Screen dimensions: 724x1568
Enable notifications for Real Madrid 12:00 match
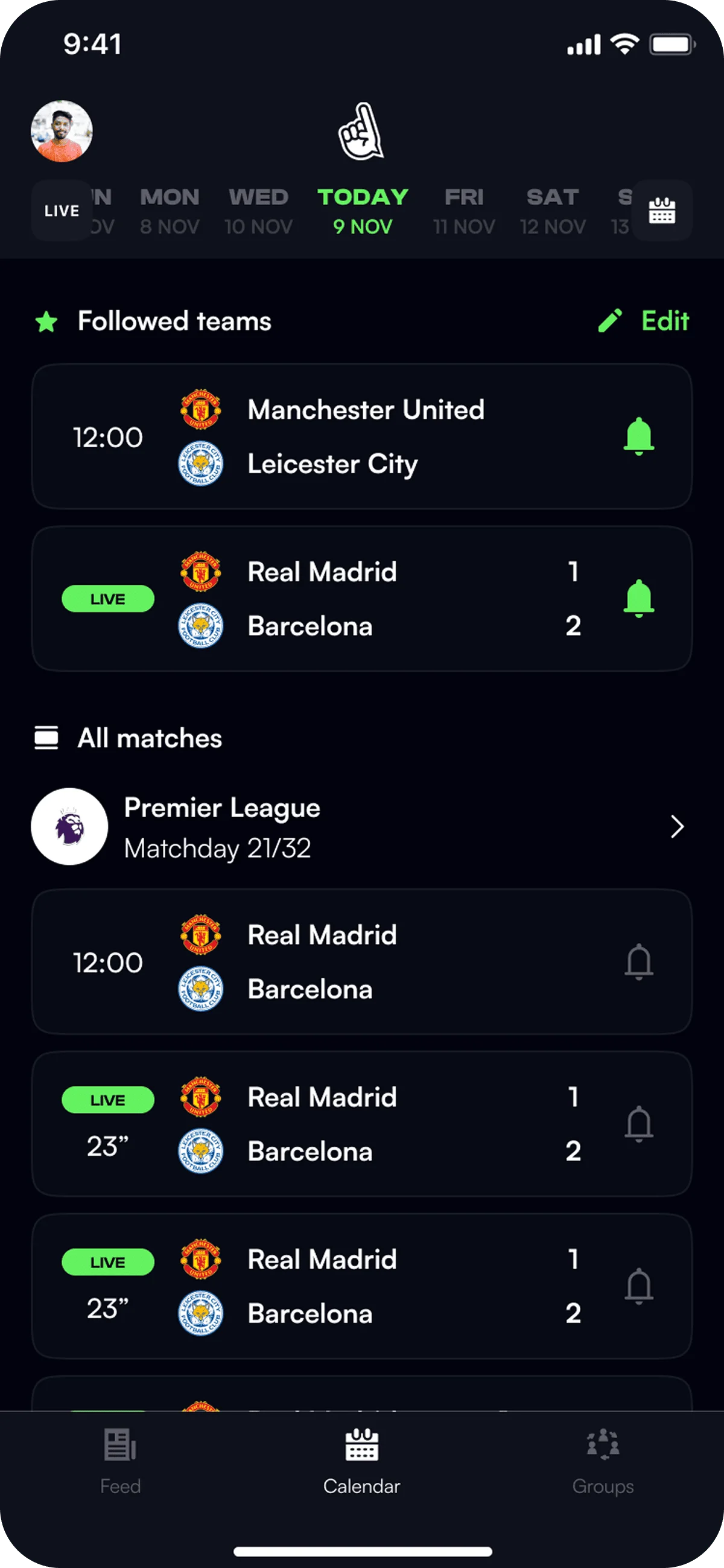point(638,961)
